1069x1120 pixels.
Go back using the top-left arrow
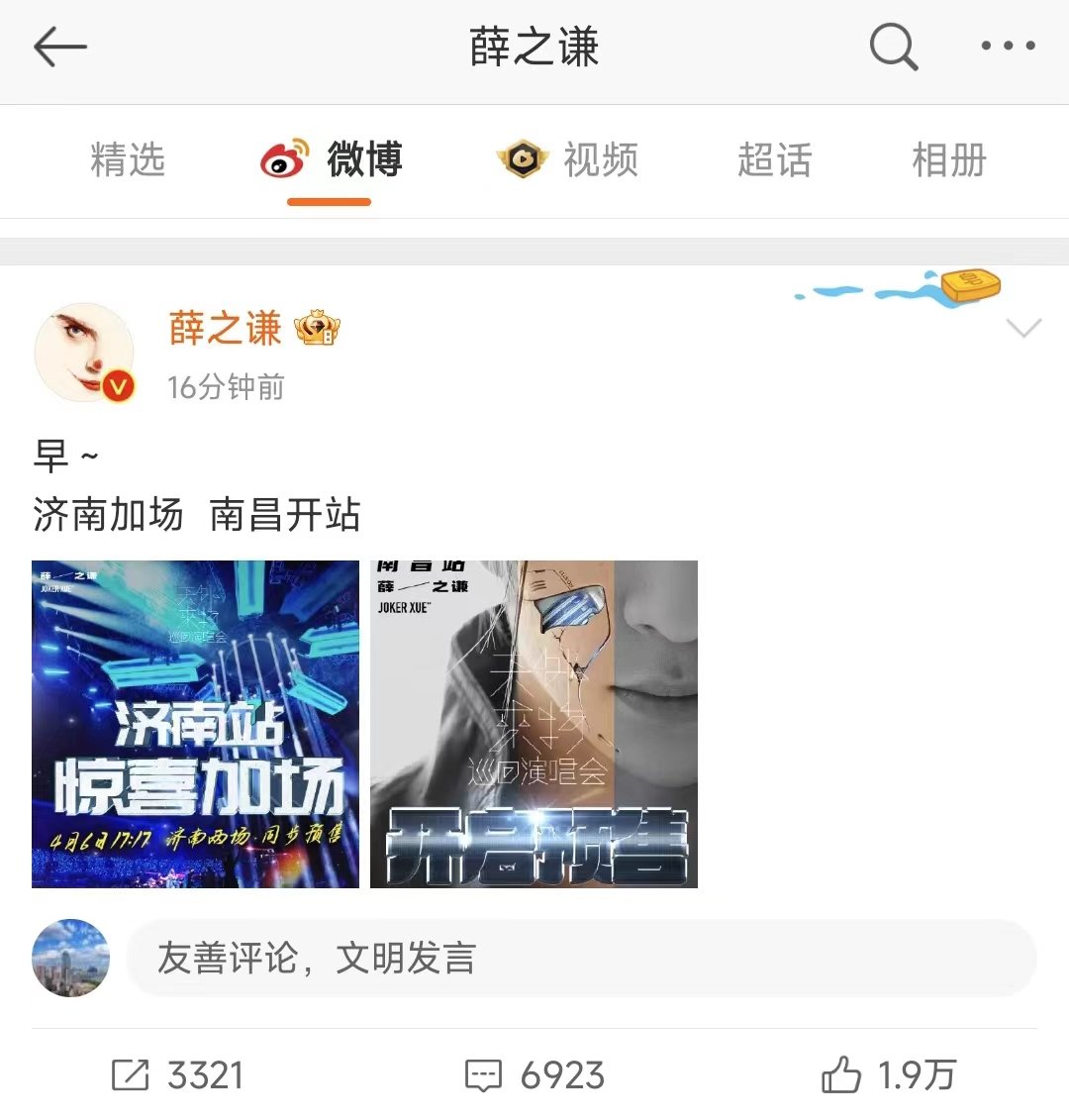tap(60, 48)
